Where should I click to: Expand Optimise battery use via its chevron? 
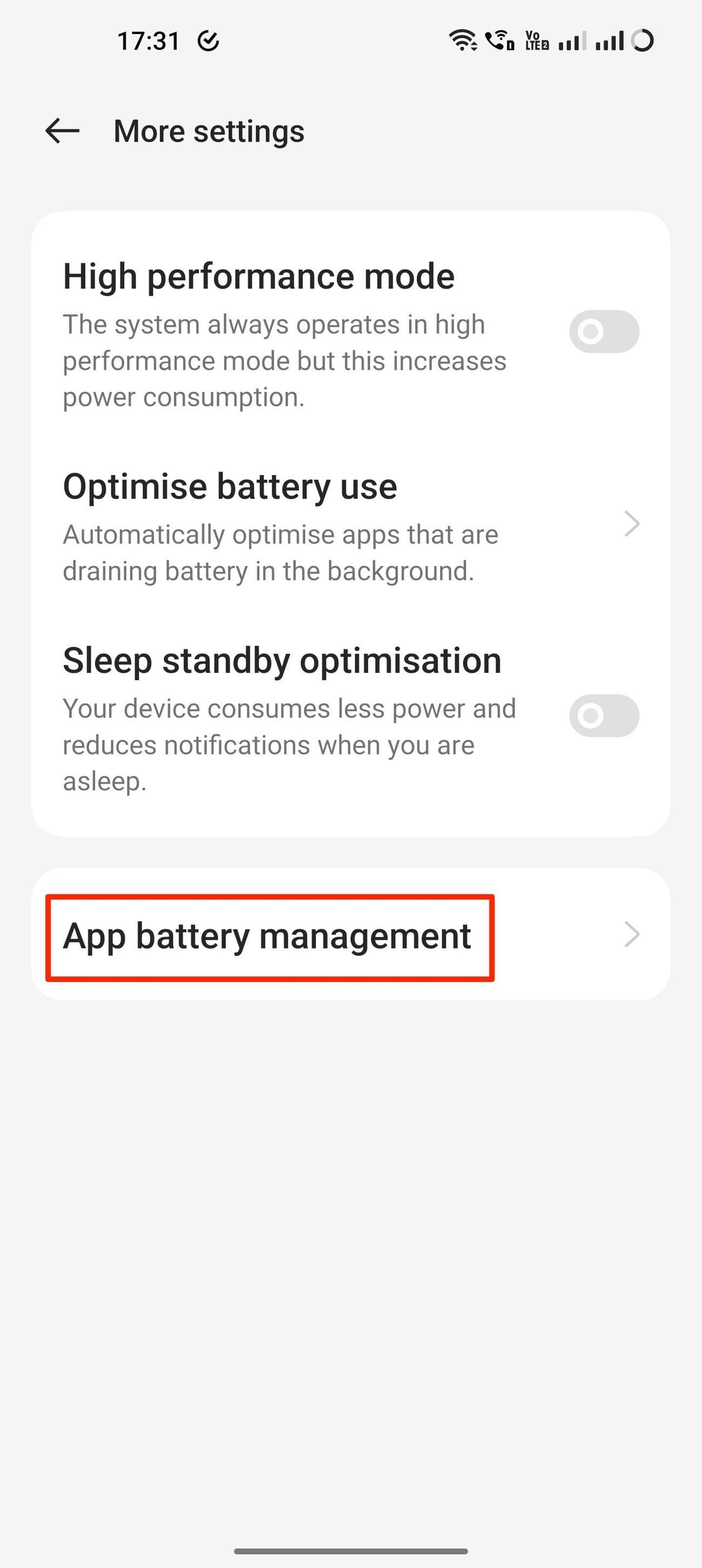(x=632, y=523)
